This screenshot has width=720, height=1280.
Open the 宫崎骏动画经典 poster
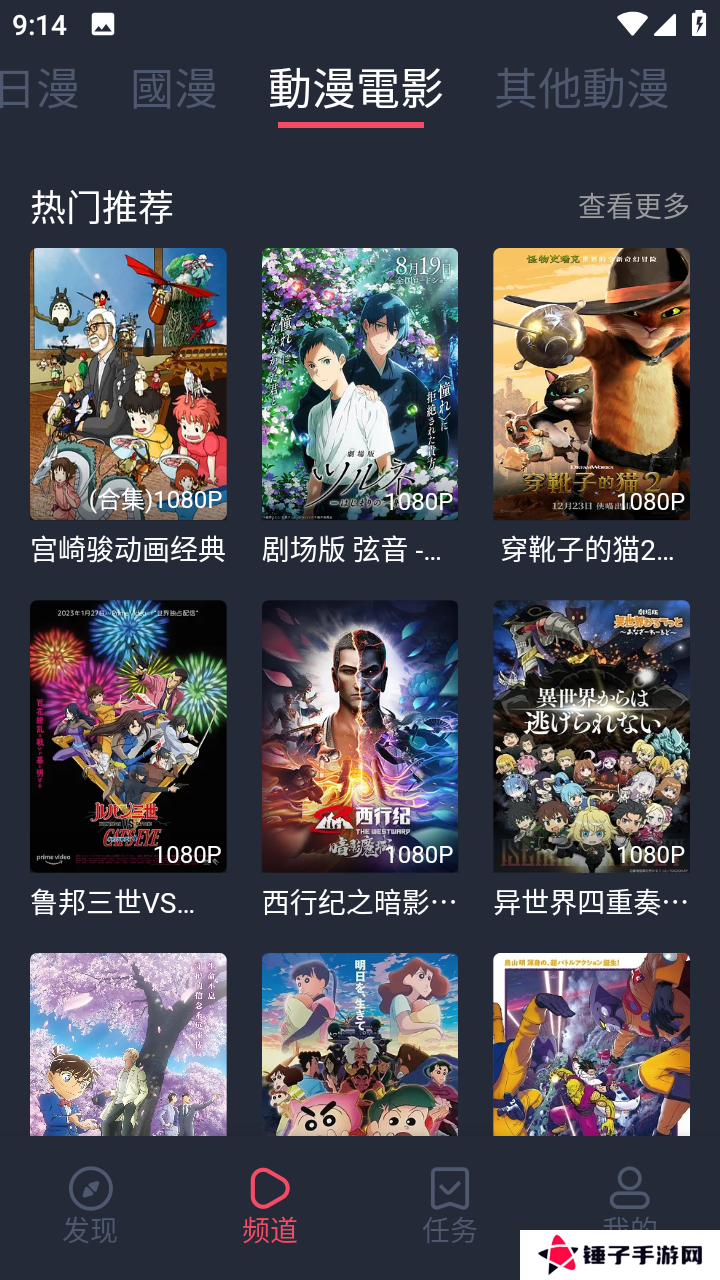pos(128,384)
